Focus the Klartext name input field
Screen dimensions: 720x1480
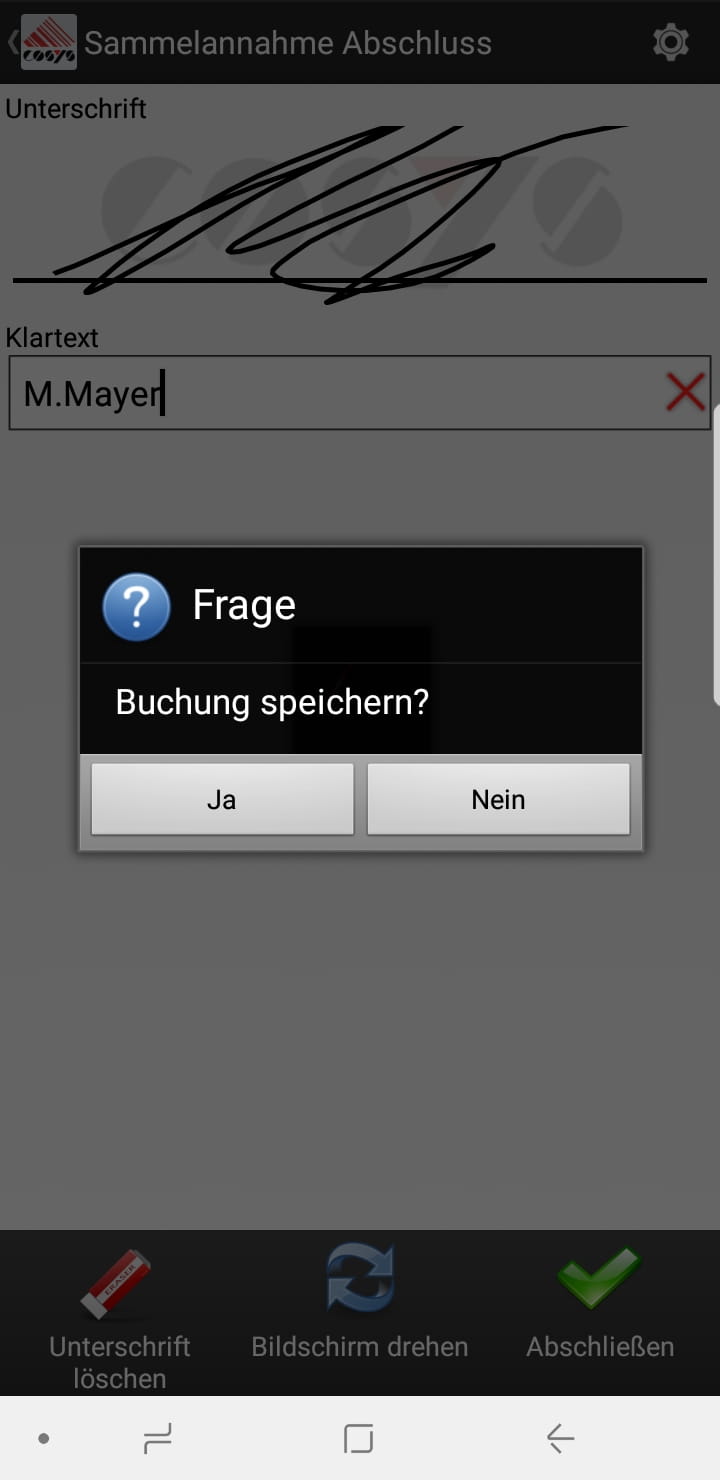pyautogui.click(x=330, y=393)
